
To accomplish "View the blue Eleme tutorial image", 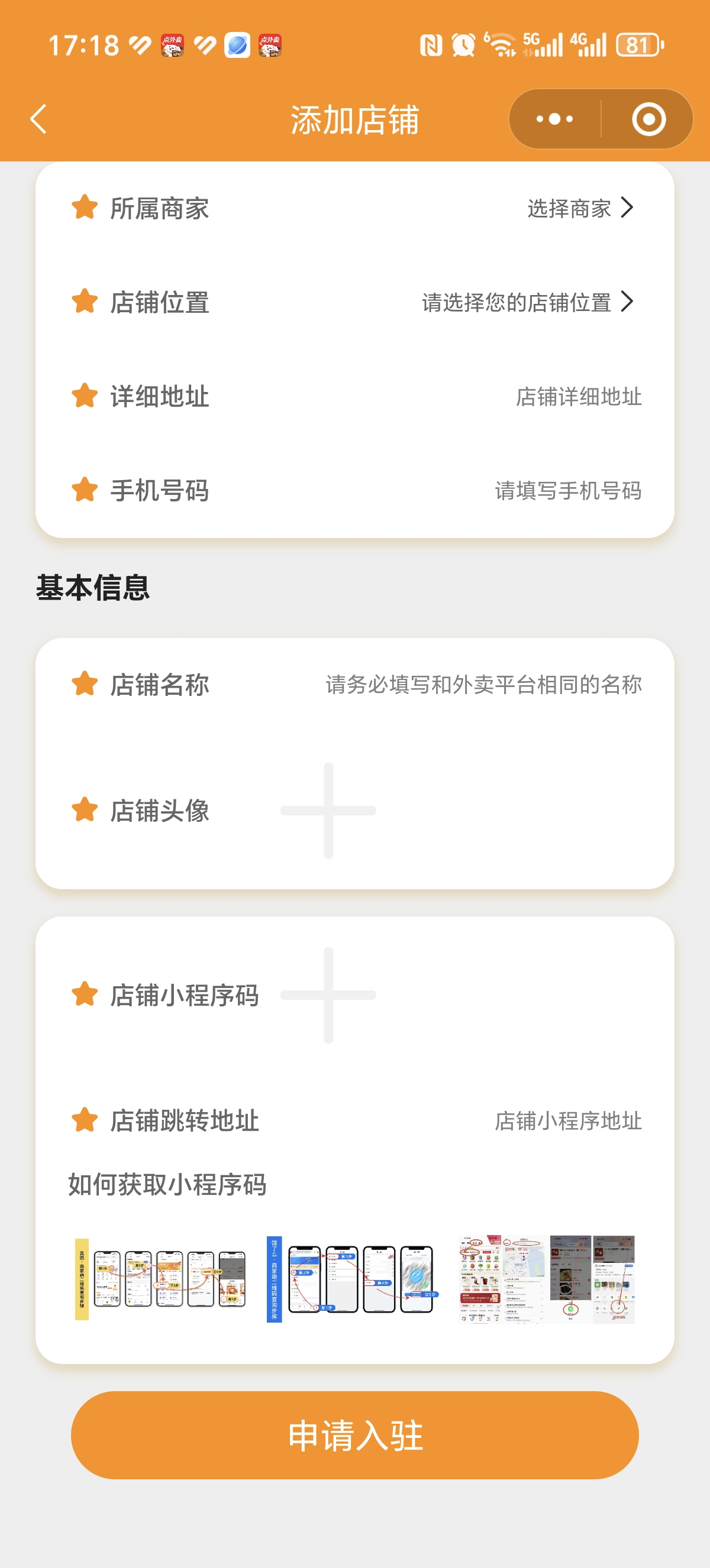I will coord(351,1279).
